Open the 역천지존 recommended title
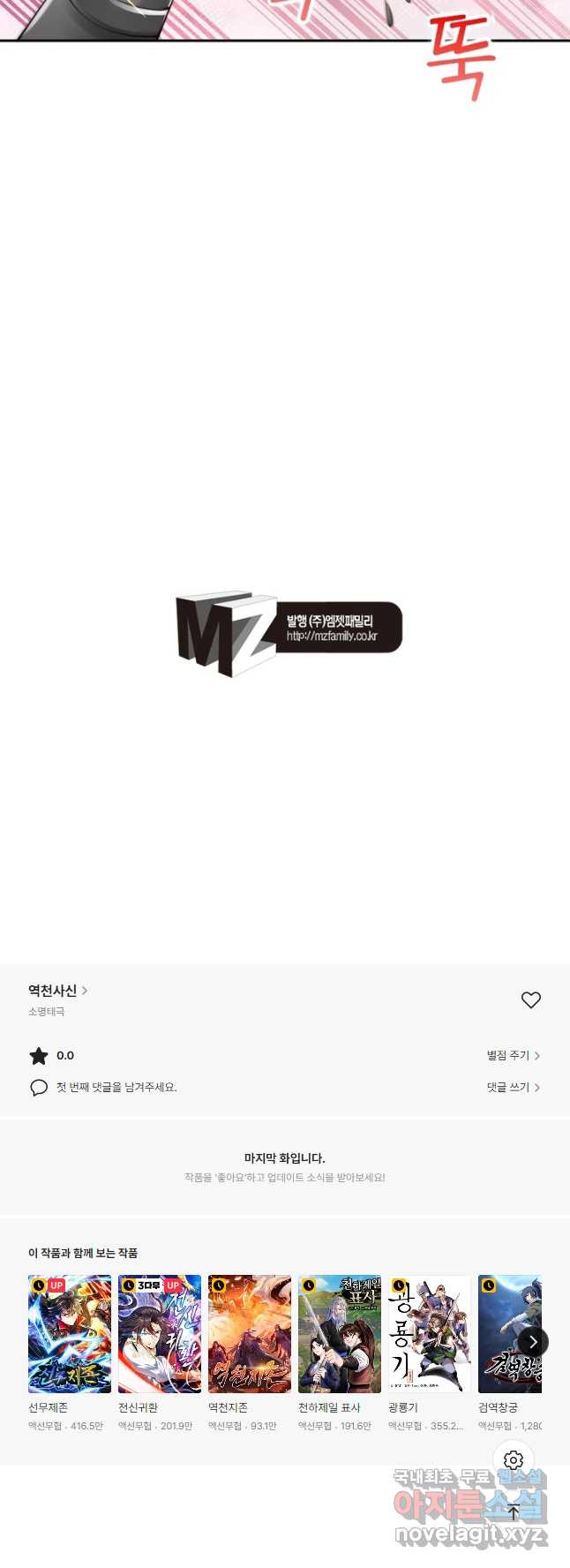 pyautogui.click(x=250, y=1333)
